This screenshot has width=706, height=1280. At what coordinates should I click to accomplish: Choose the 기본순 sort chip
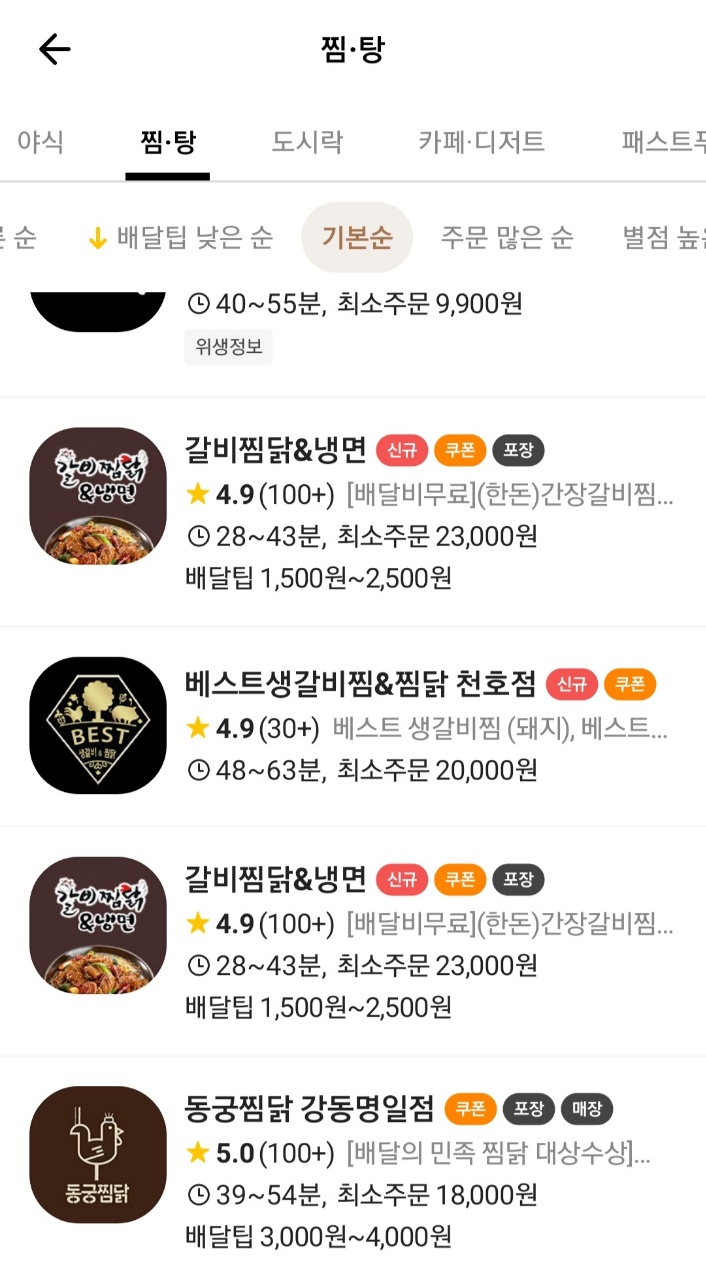(357, 238)
